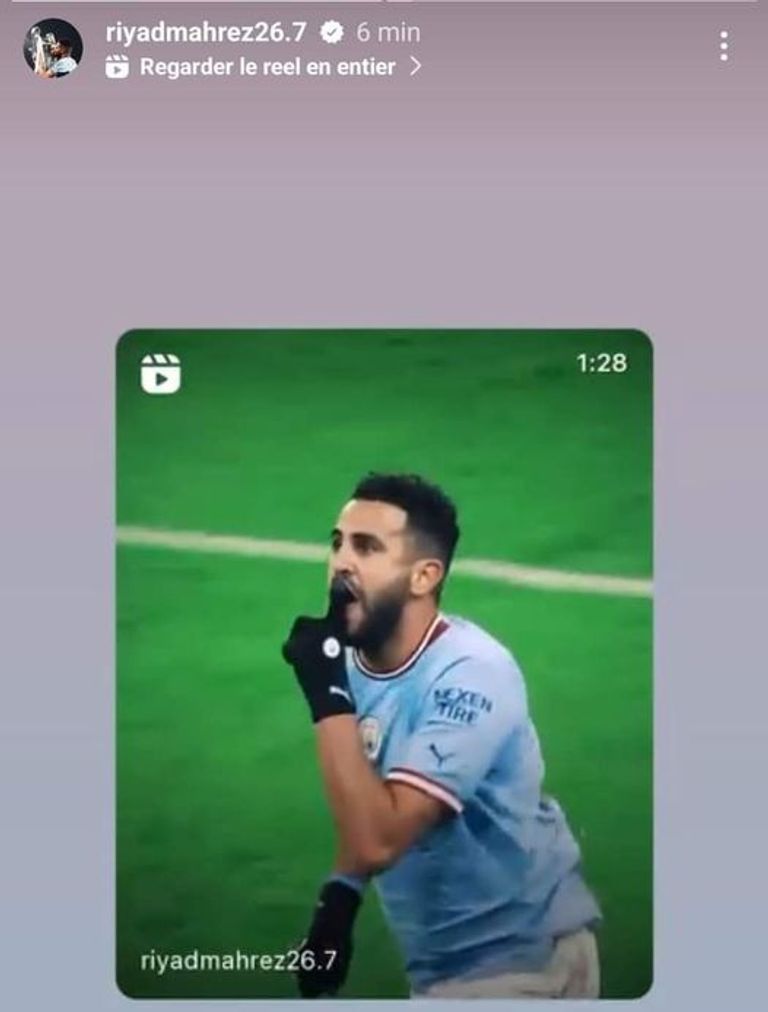
Task: Tap "Regarder le reel en entier" link
Action: (267, 67)
